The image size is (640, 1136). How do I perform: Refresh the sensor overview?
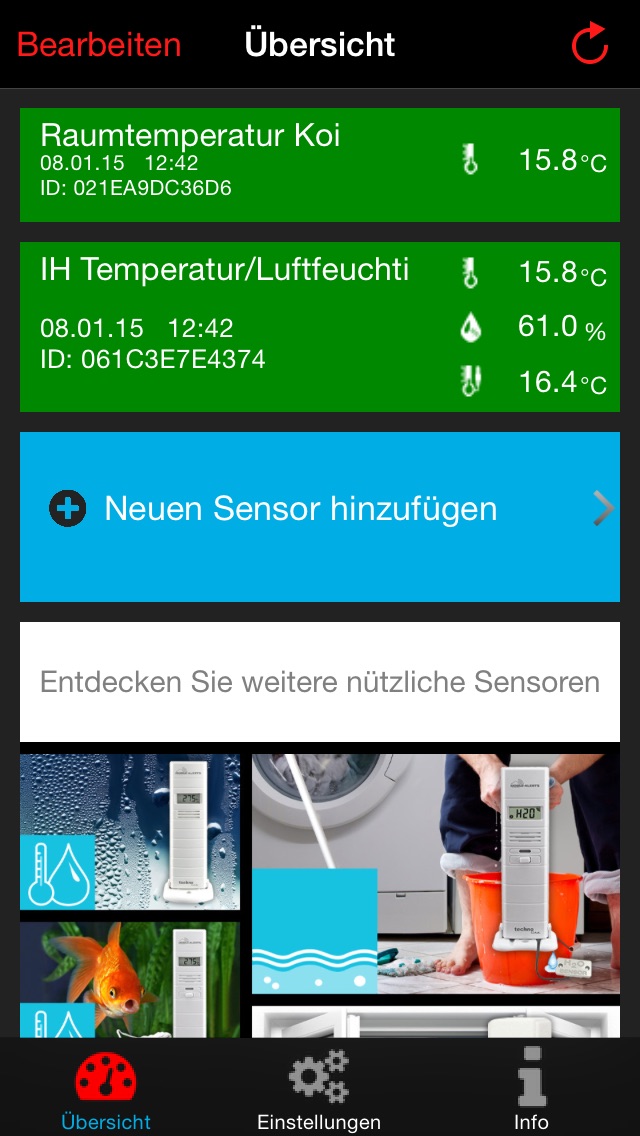point(590,45)
